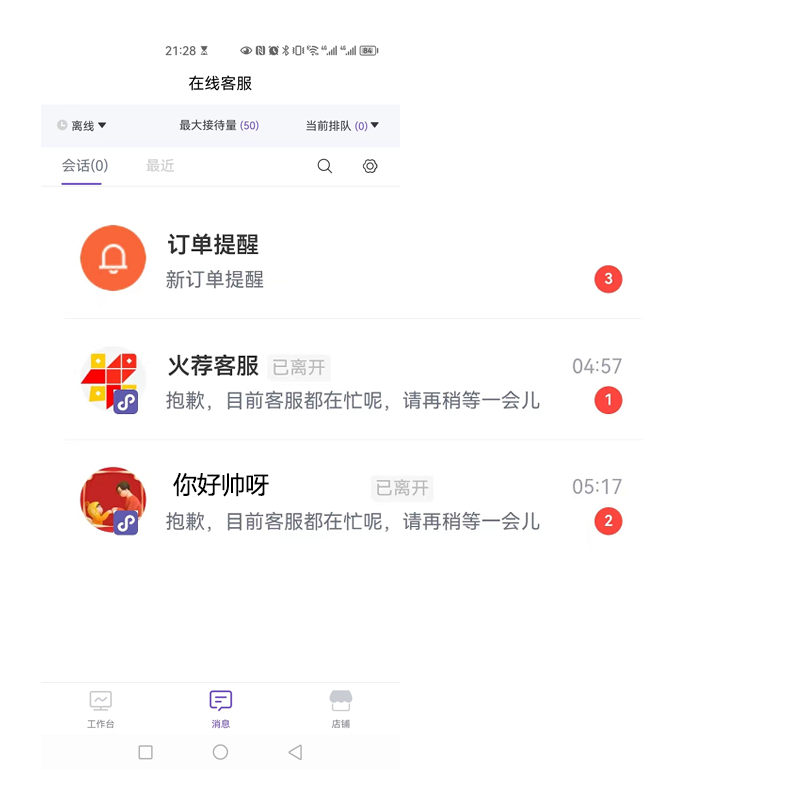Image resolution: width=800 pixels, height=800 pixels.
Task: Tap the system back button
Action: coord(295,752)
